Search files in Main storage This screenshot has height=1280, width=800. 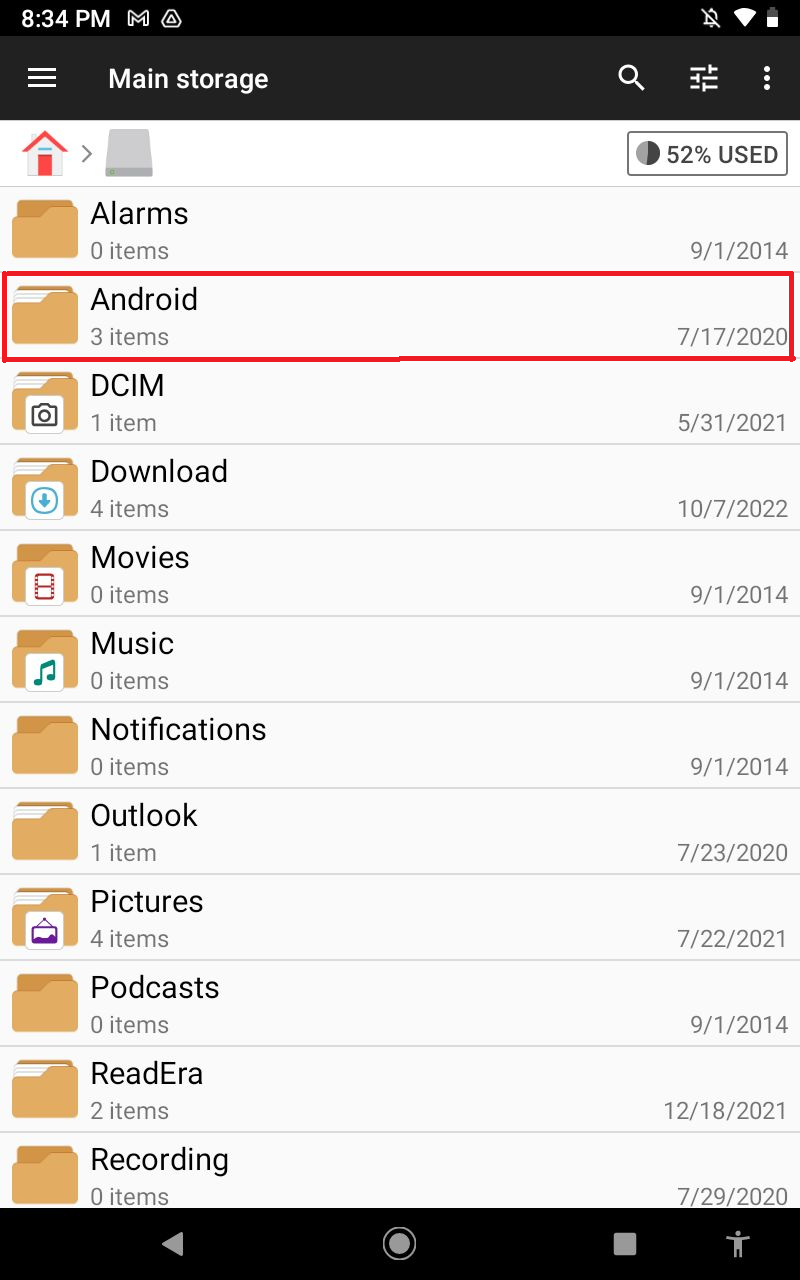[631, 78]
